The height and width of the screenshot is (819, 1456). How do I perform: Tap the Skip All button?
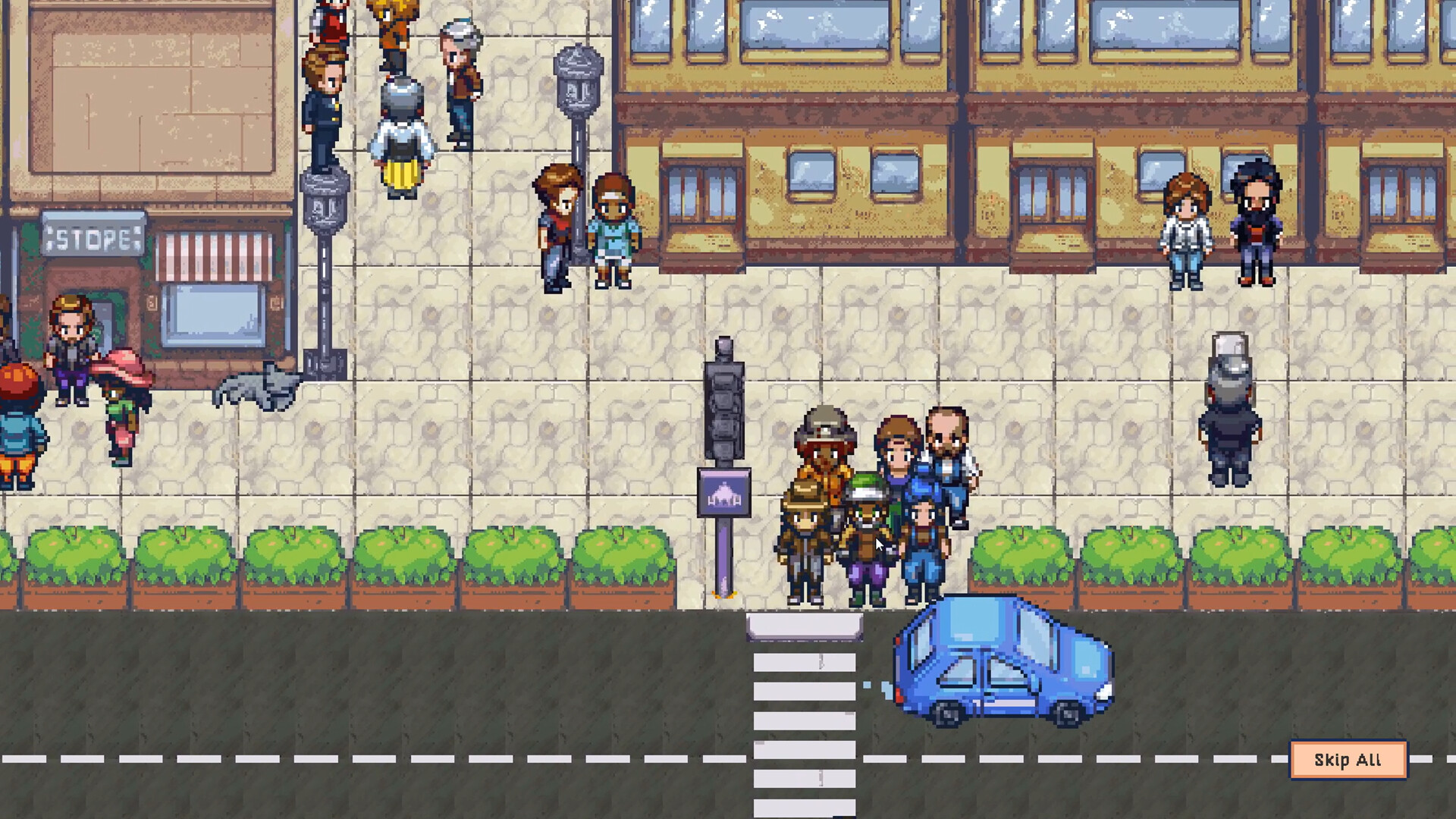pos(1348,760)
